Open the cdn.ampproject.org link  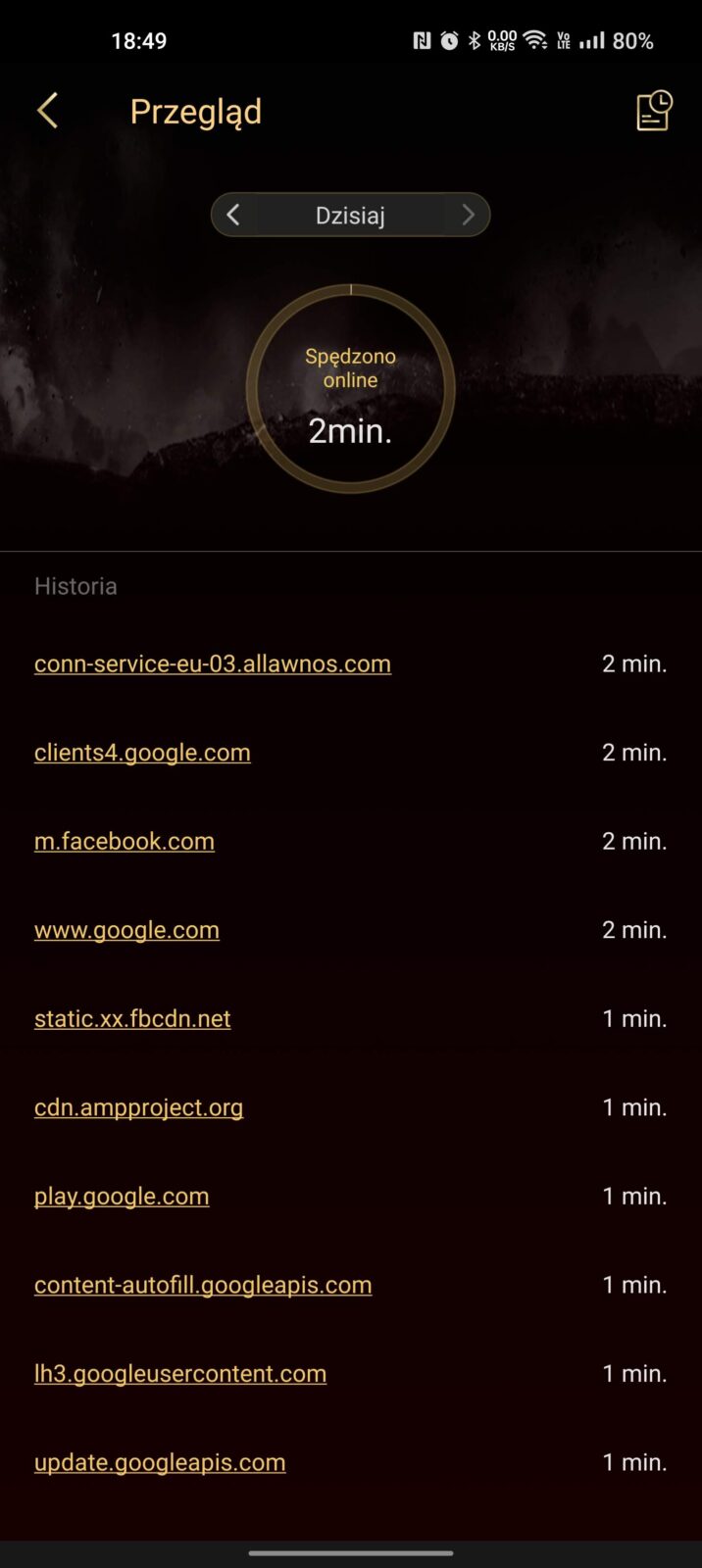pyautogui.click(x=138, y=1107)
